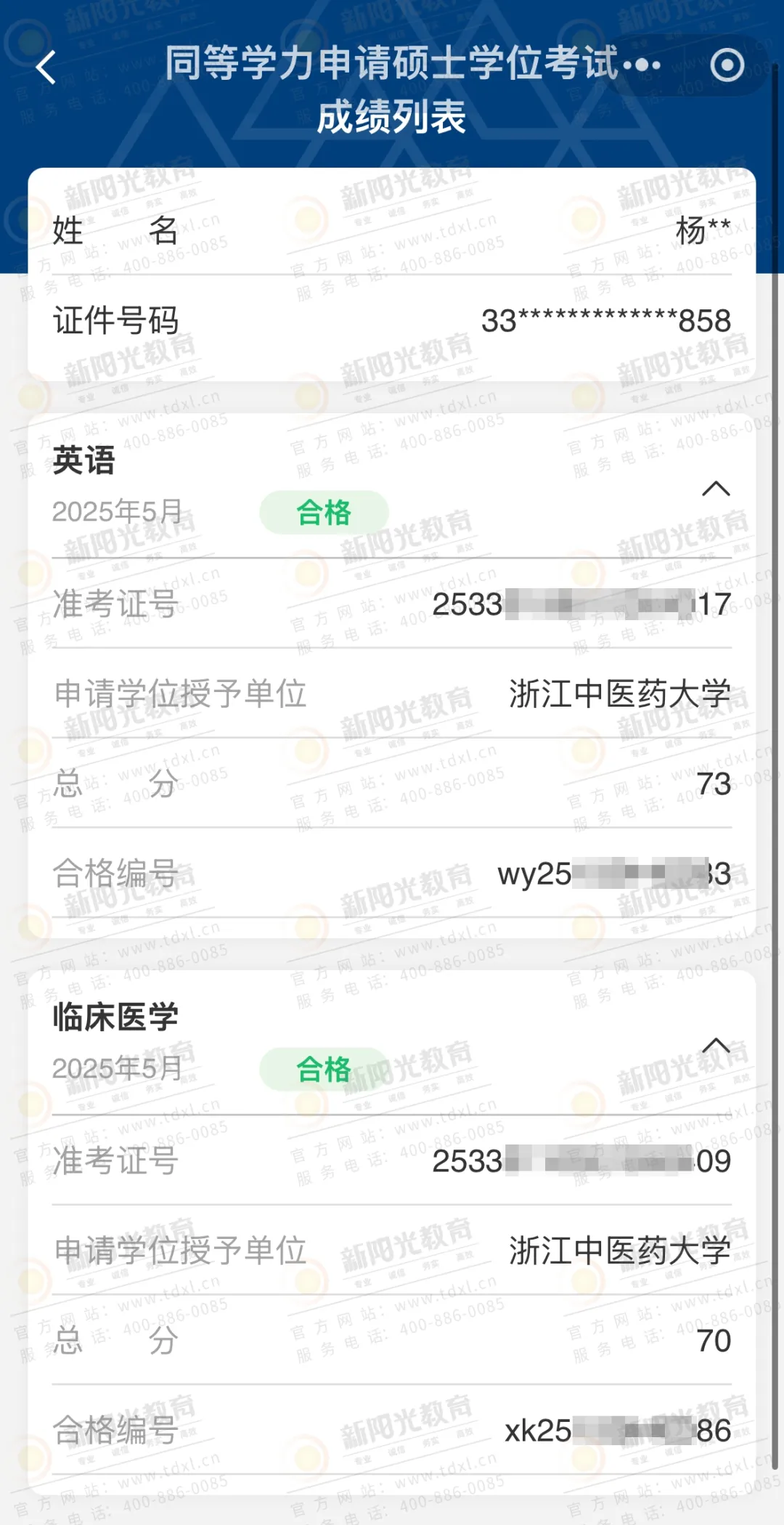The width and height of the screenshot is (784, 1525).
Task: Open the mini program three-dot menu
Action: pyautogui.click(x=642, y=65)
